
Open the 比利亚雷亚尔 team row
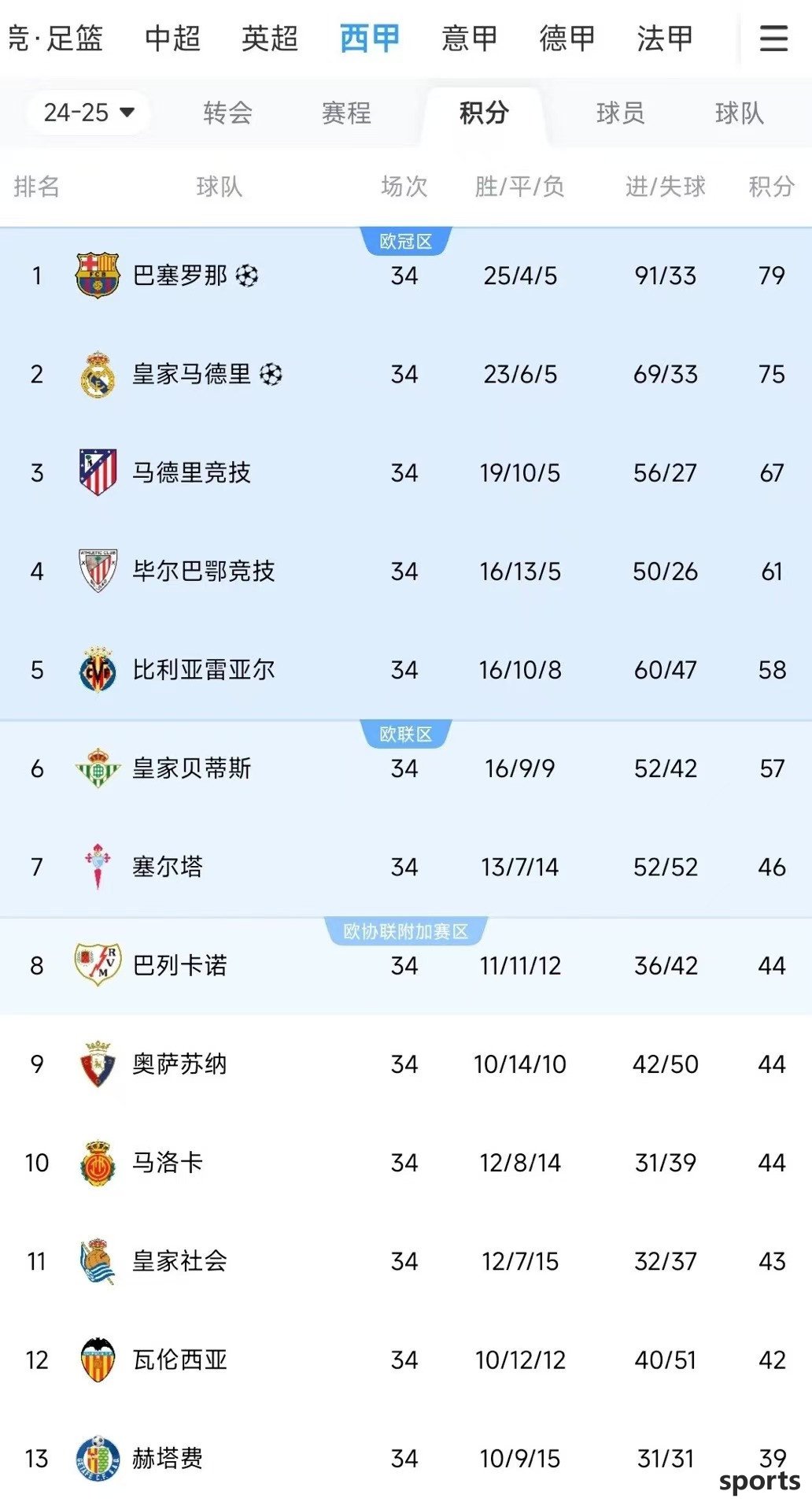[406, 670]
